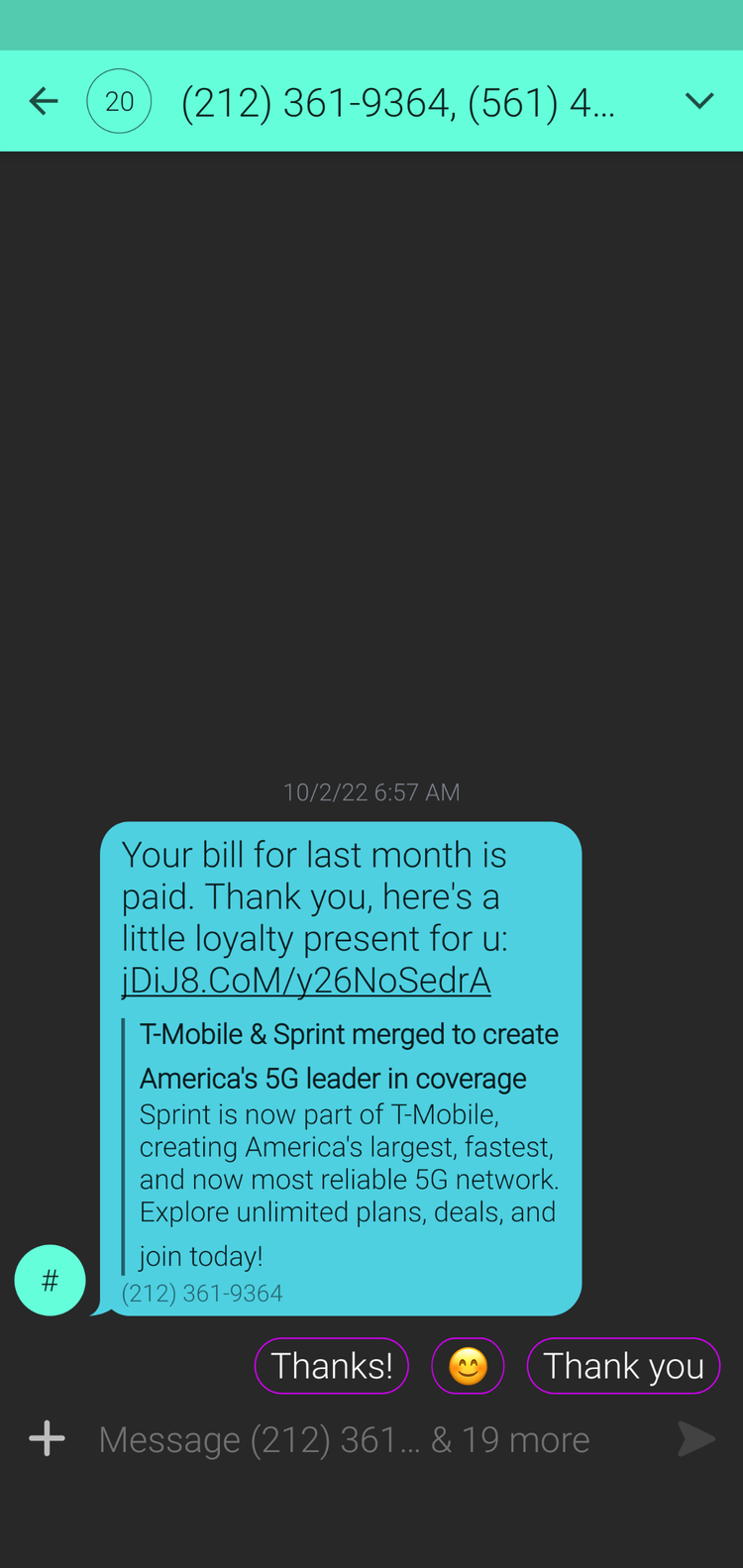
Task: Tap the send arrow
Action: (696, 1438)
